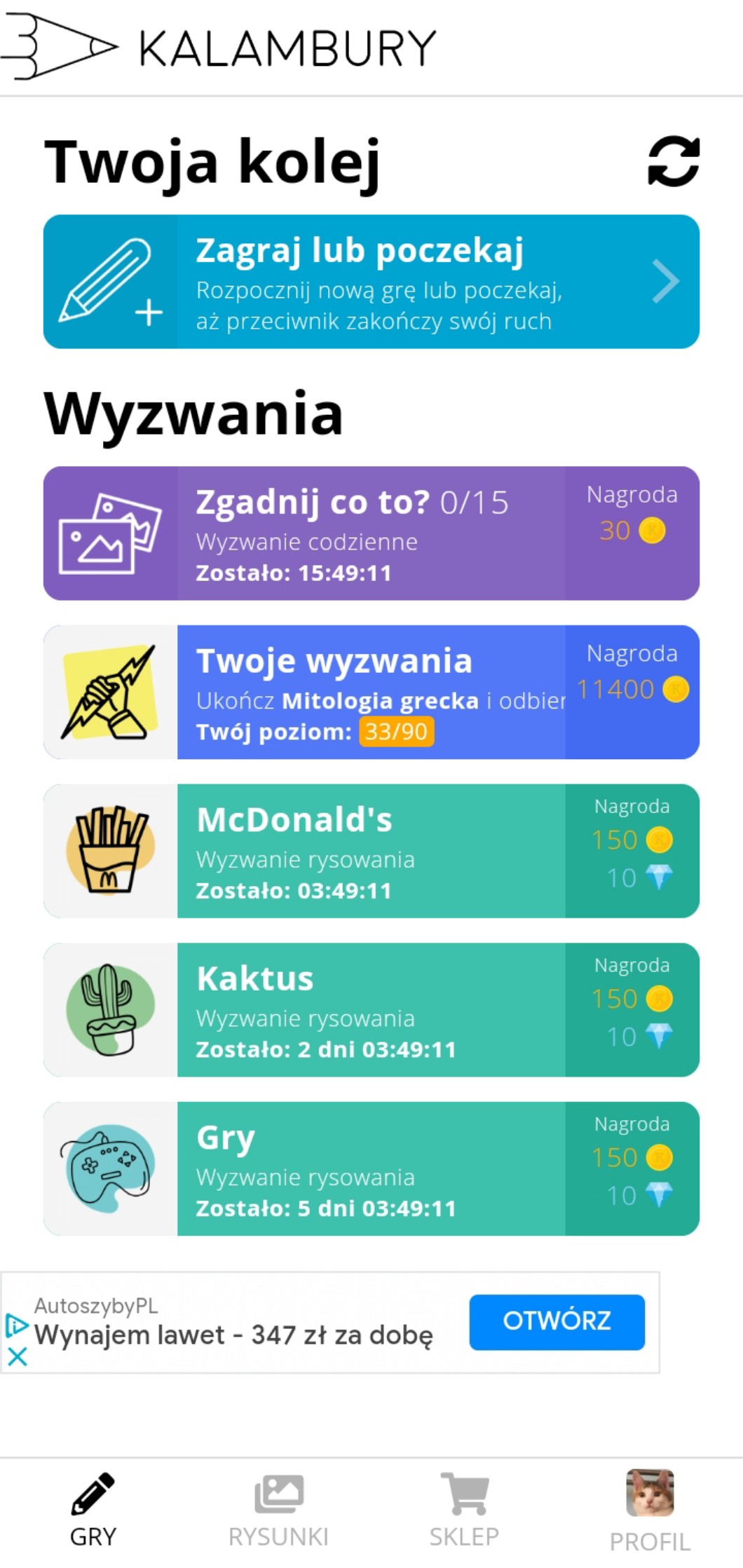Start the Gry drawing challenge
743x1568 pixels.
371,1168
